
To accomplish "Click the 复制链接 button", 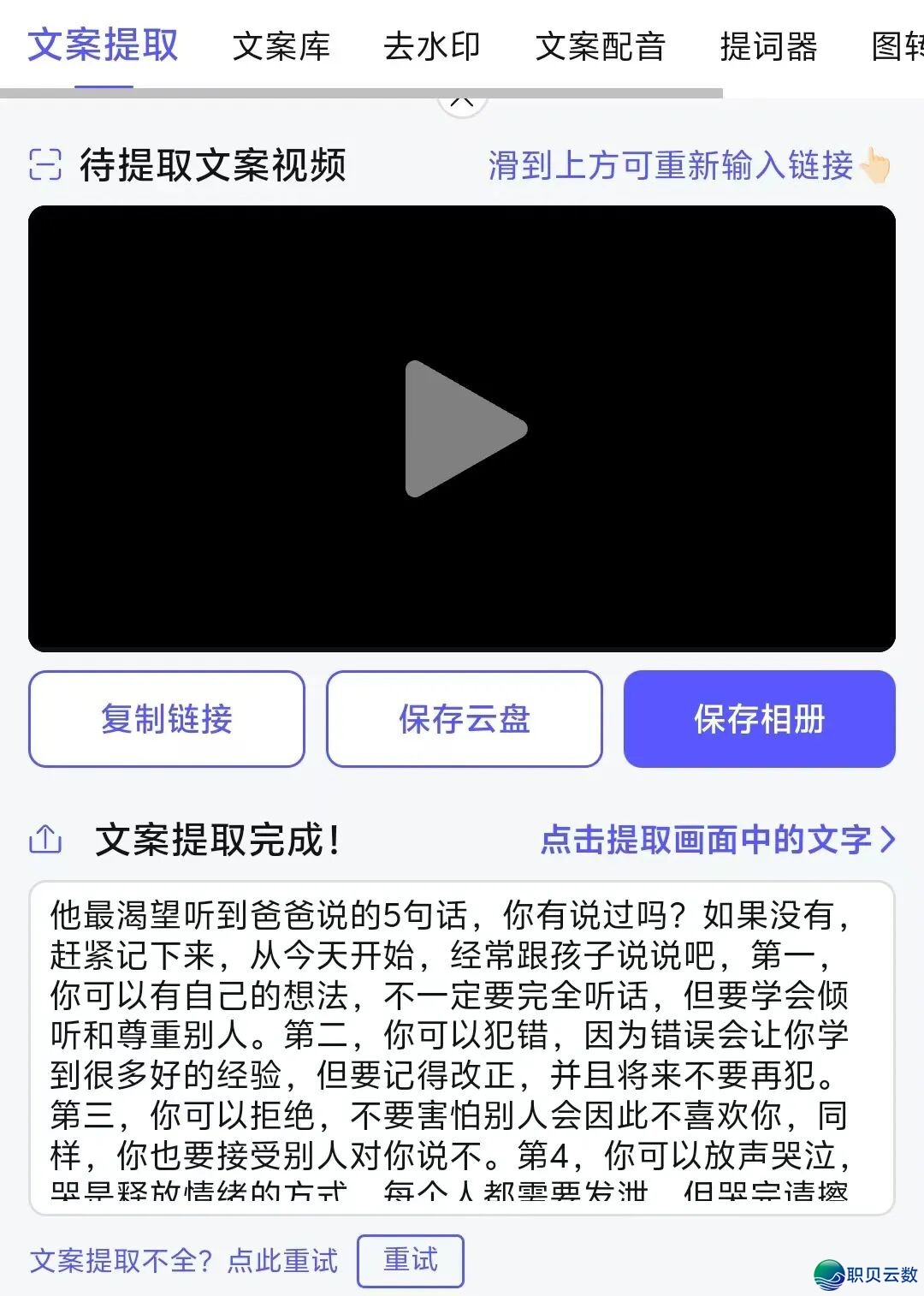I will point(166,719).
